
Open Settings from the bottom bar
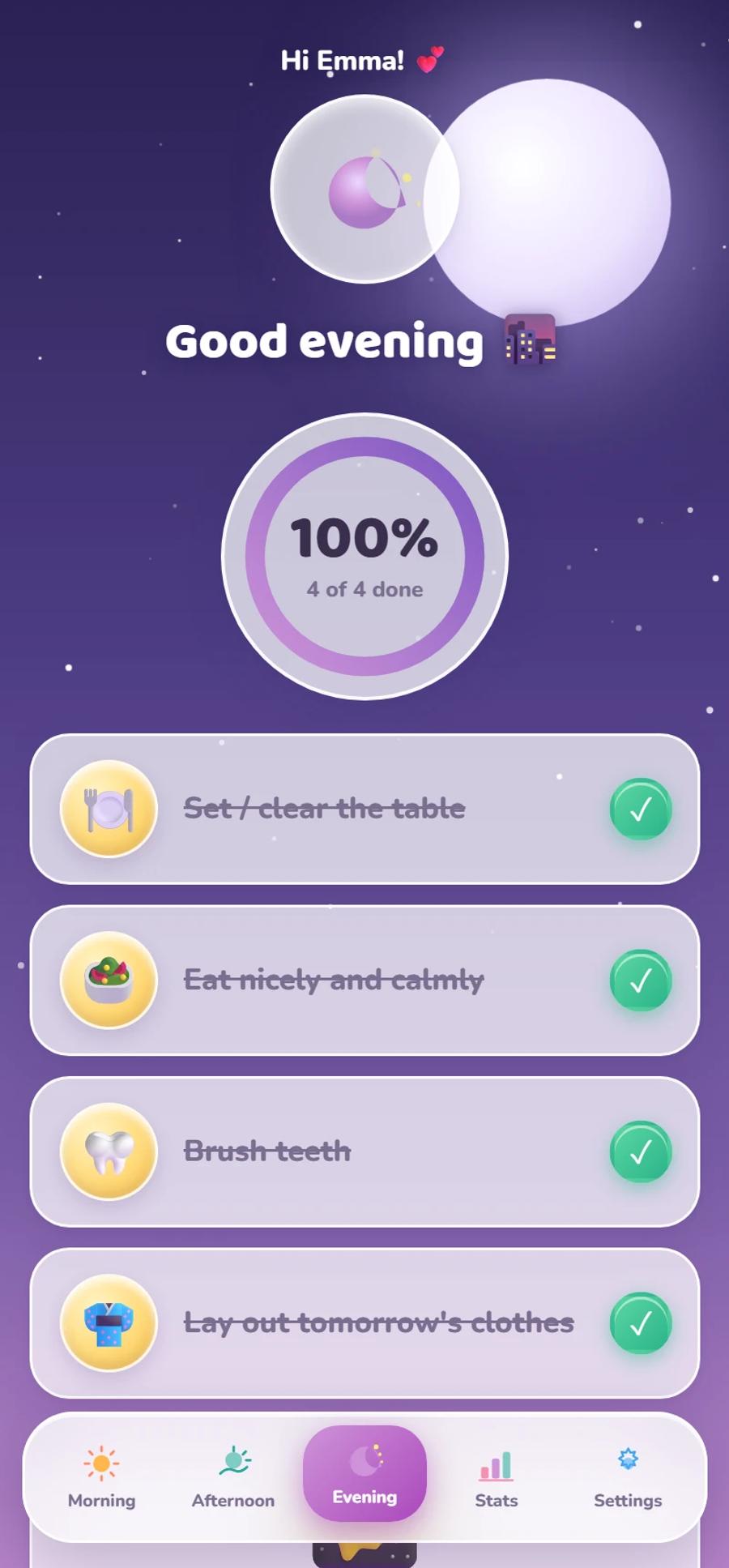[628, 1476]
